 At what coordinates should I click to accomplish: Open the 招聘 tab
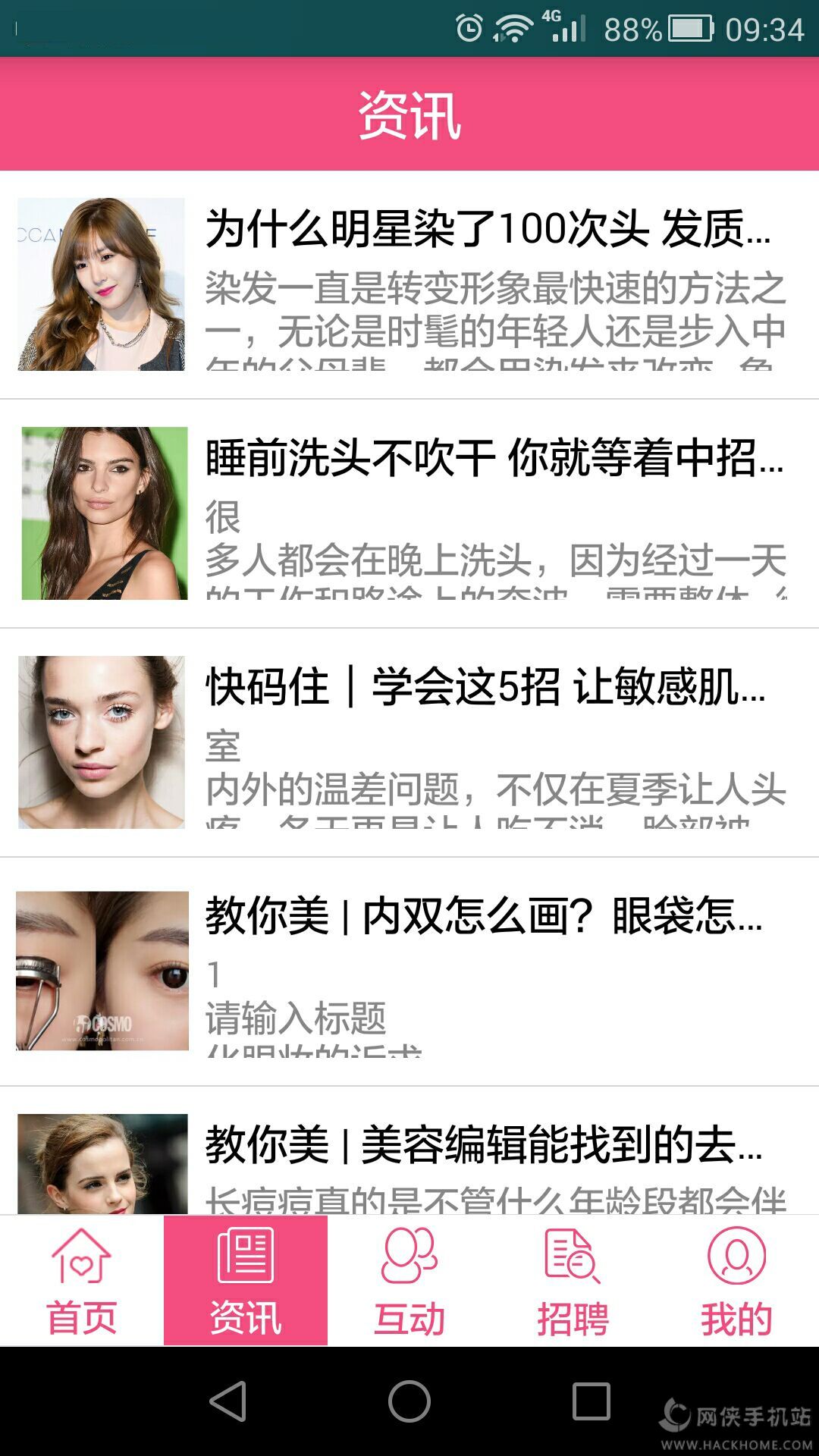point(573,1282)
